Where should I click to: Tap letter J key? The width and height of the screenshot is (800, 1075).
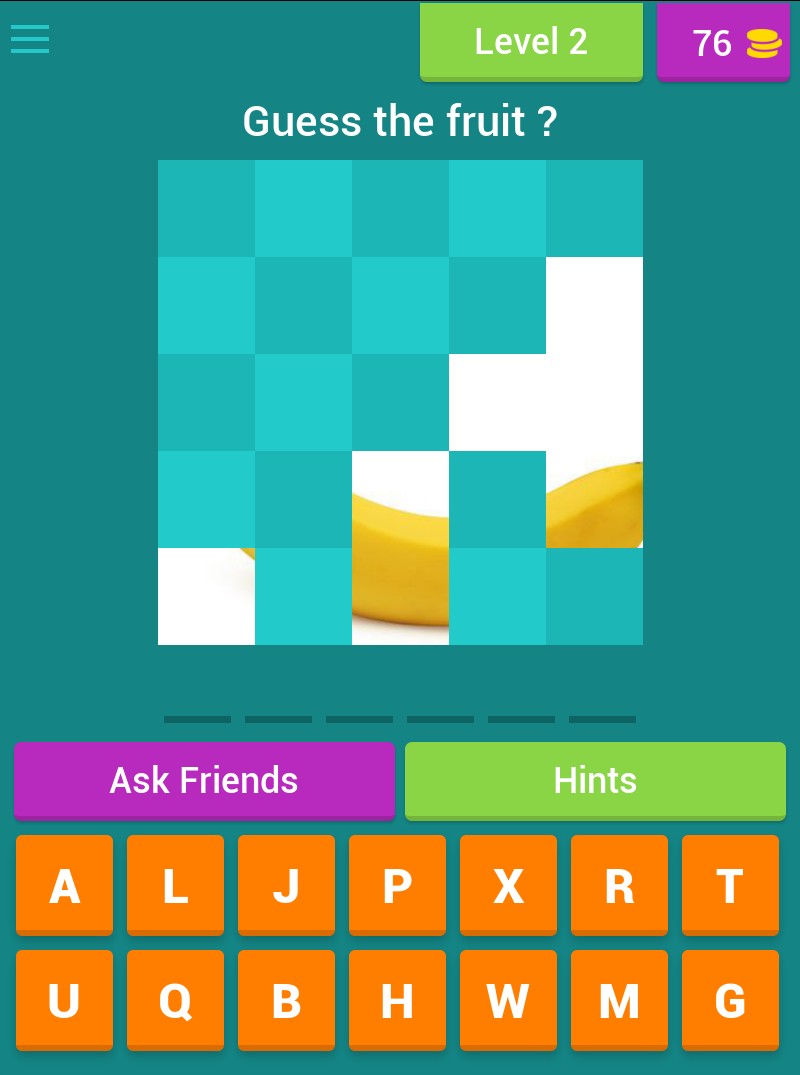tap(286, 885)
